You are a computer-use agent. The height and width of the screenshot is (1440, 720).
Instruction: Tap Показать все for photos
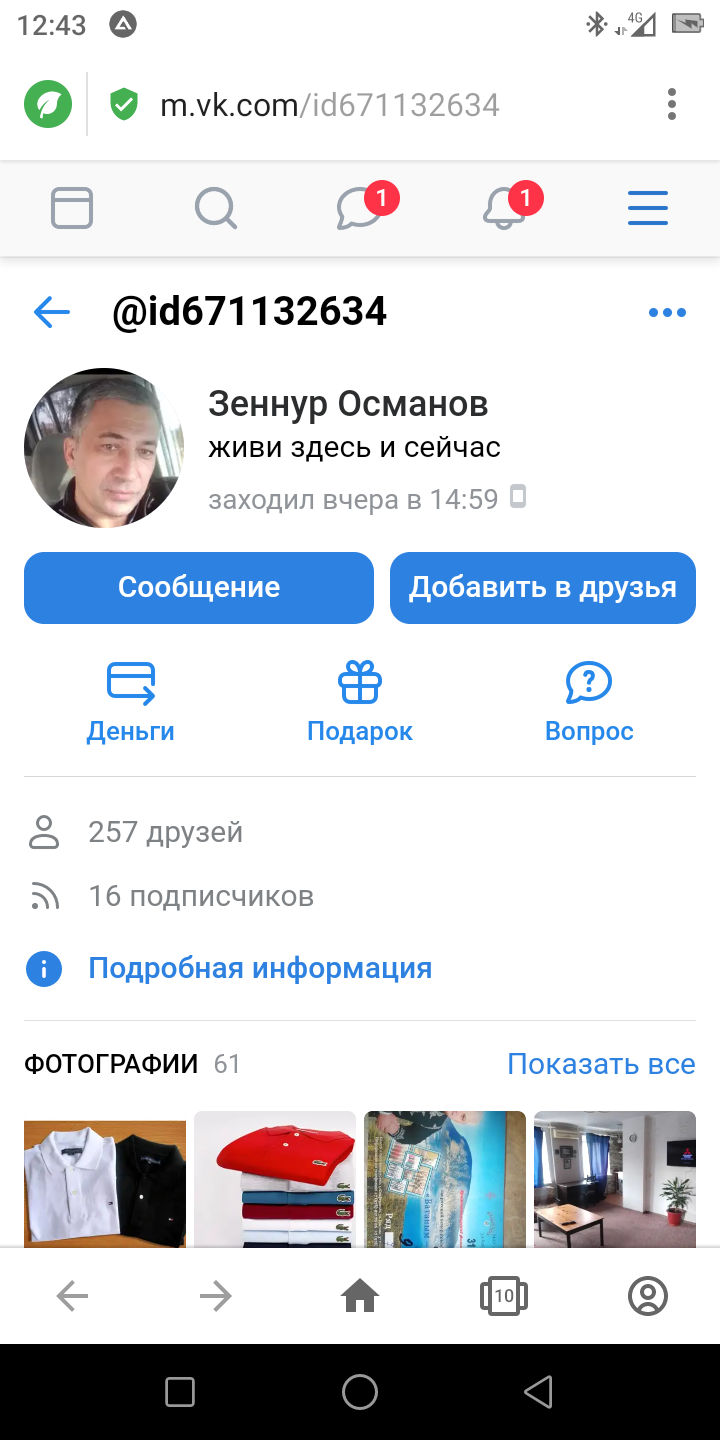[601, 1064]
